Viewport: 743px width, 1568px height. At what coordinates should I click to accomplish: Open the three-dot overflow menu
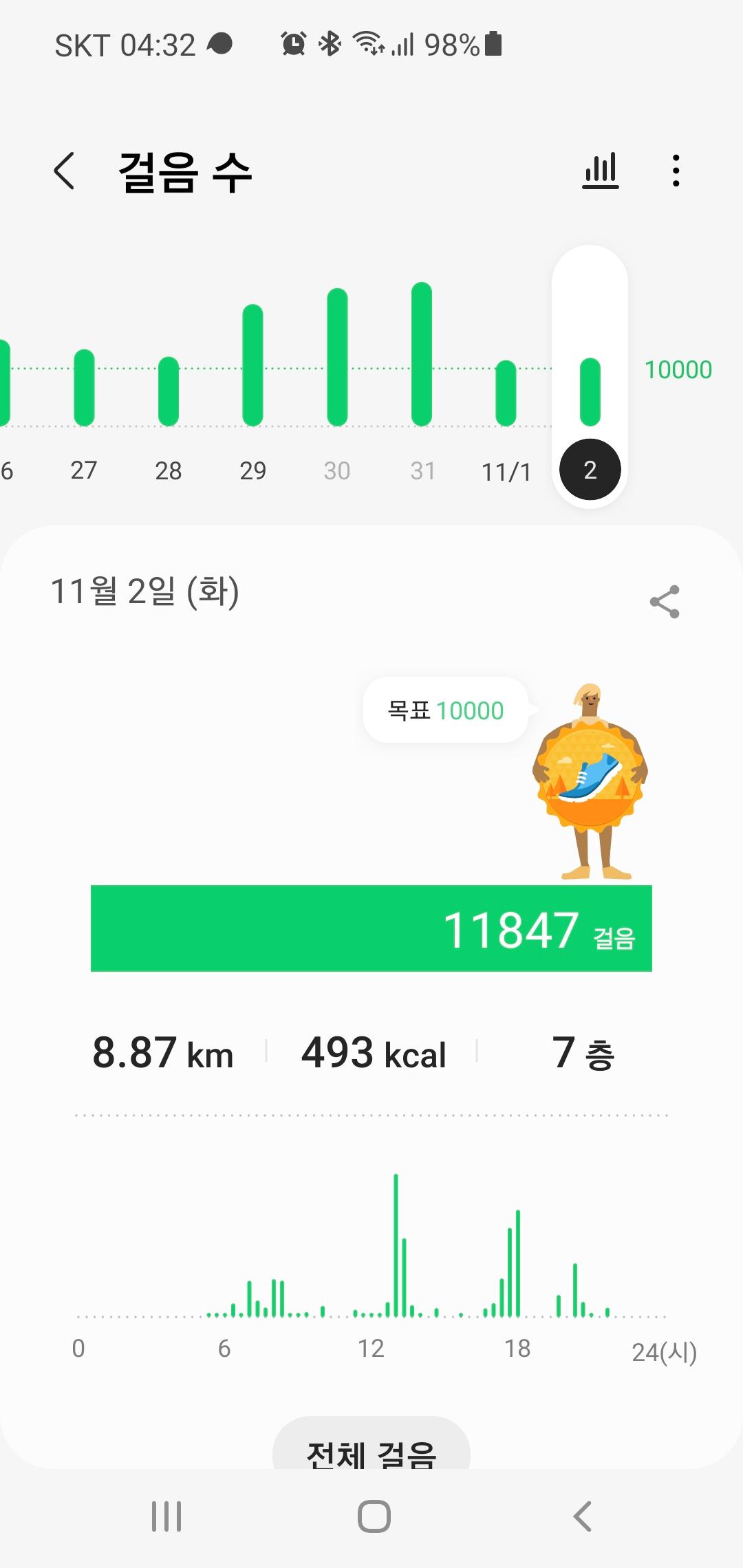(676, 171)
